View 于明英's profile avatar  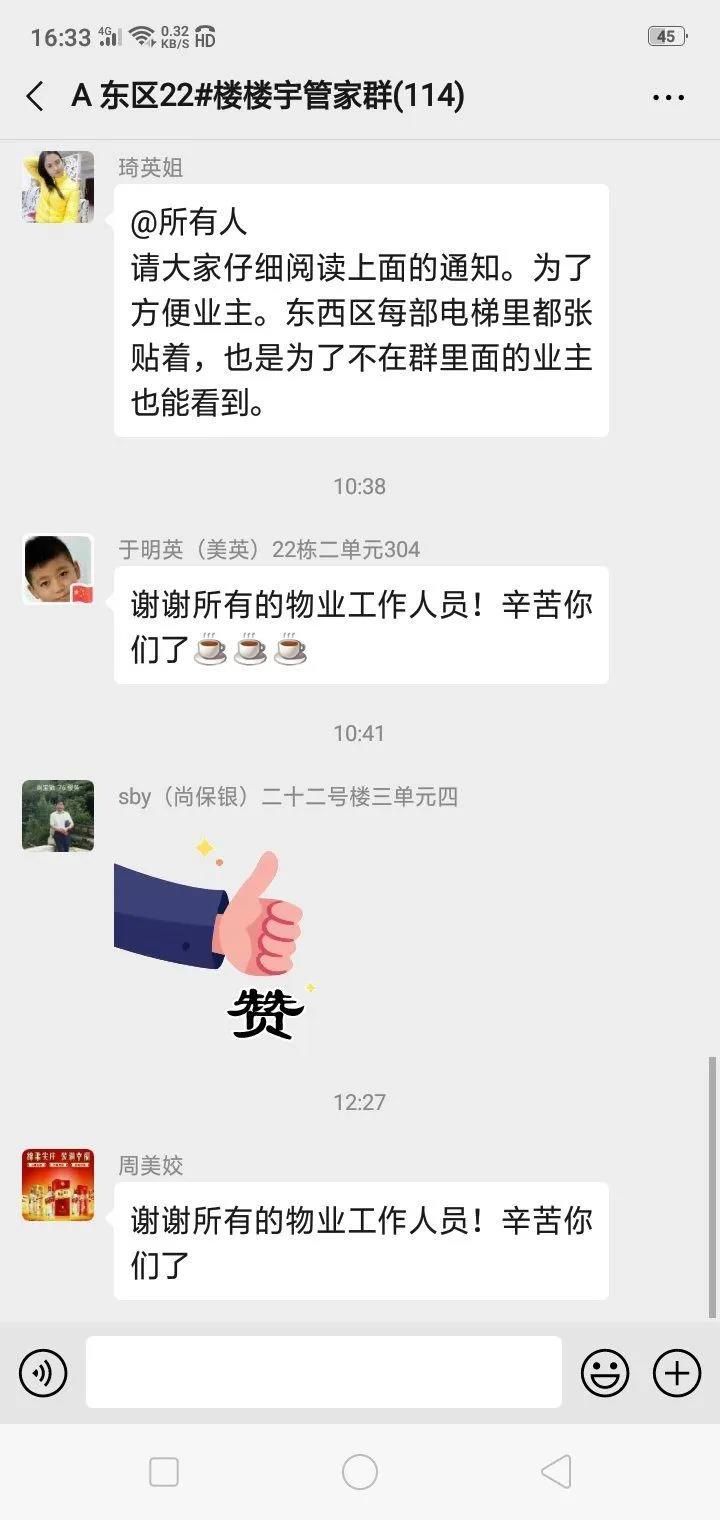click(58, 569)
